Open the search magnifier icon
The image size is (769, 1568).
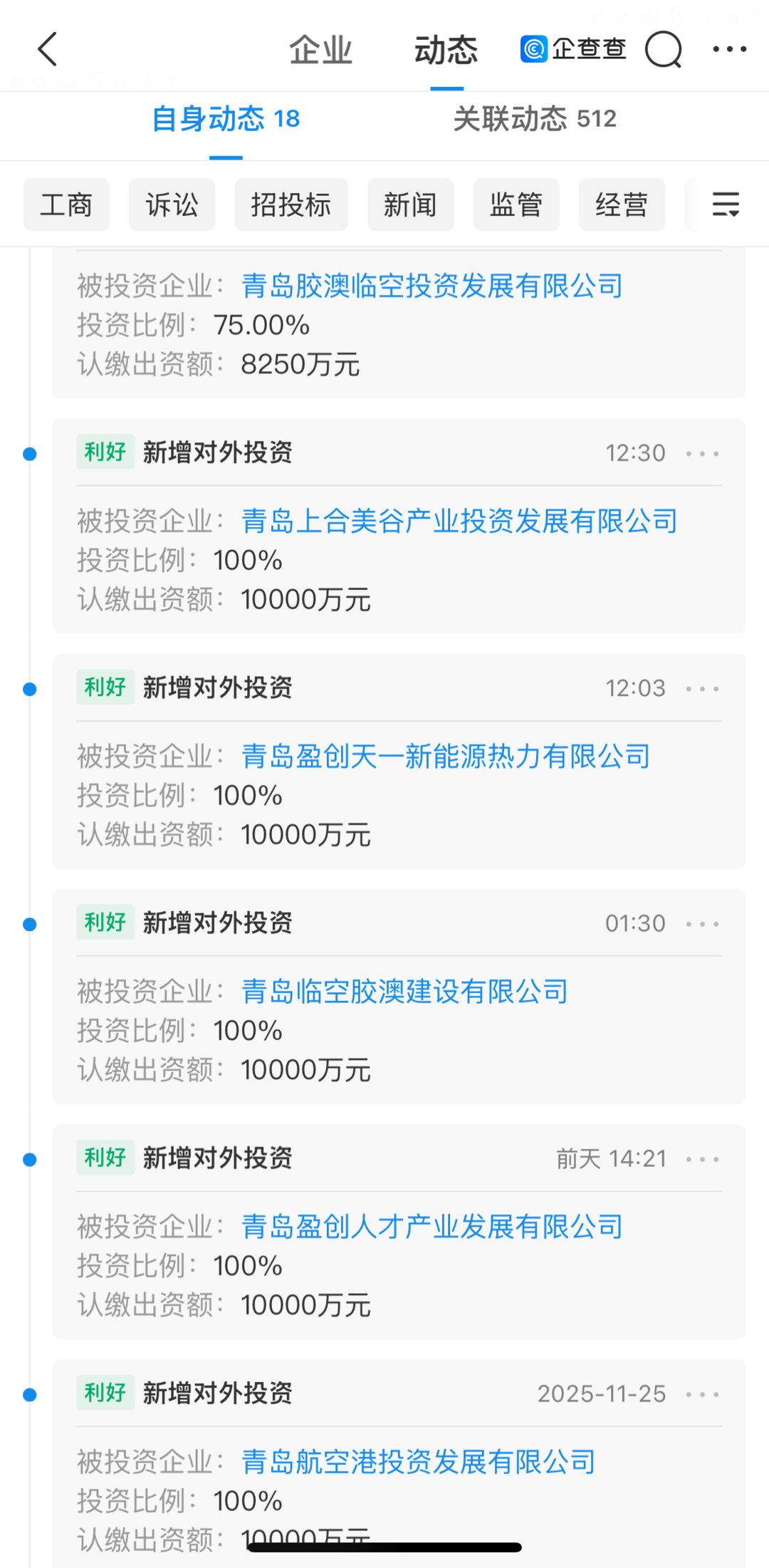(663, 50)
